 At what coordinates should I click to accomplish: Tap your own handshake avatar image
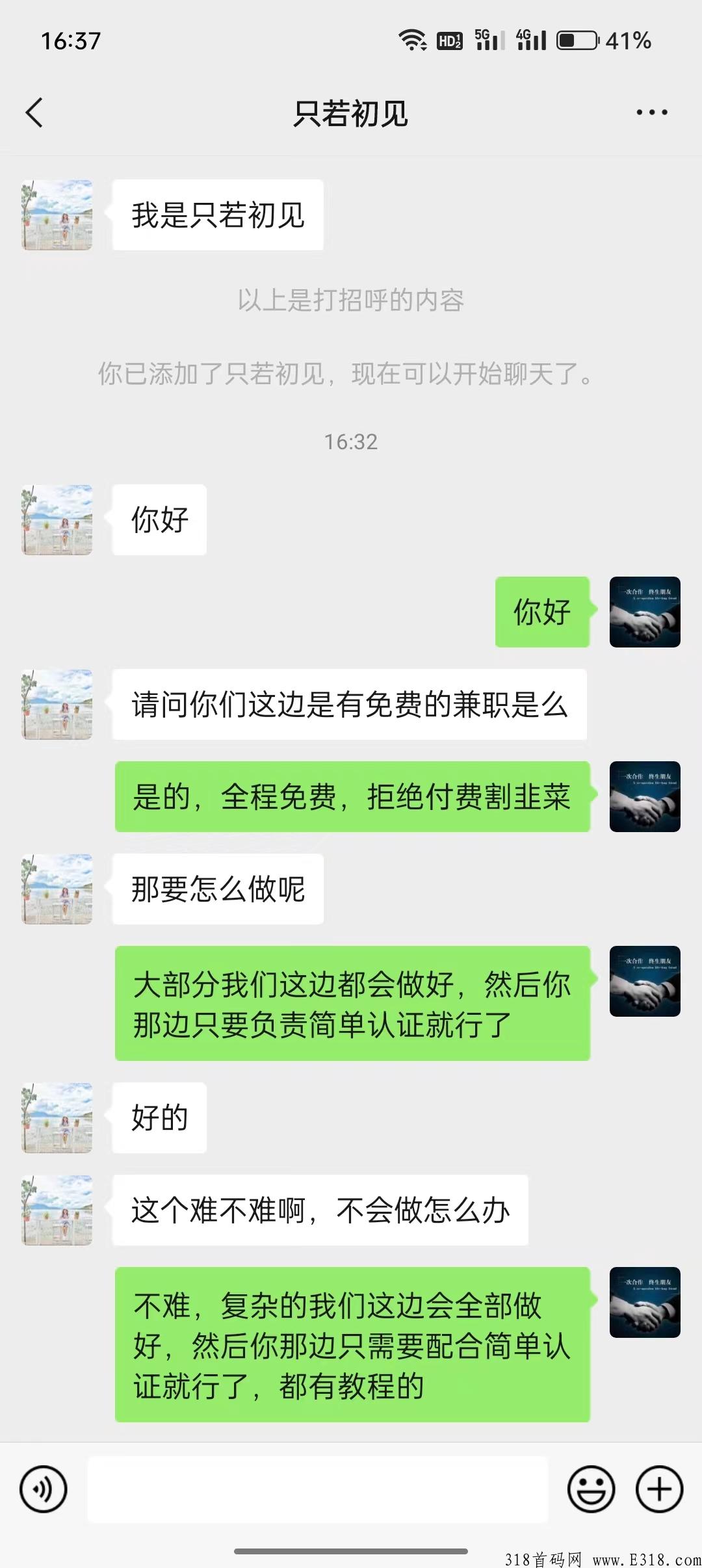643,611
